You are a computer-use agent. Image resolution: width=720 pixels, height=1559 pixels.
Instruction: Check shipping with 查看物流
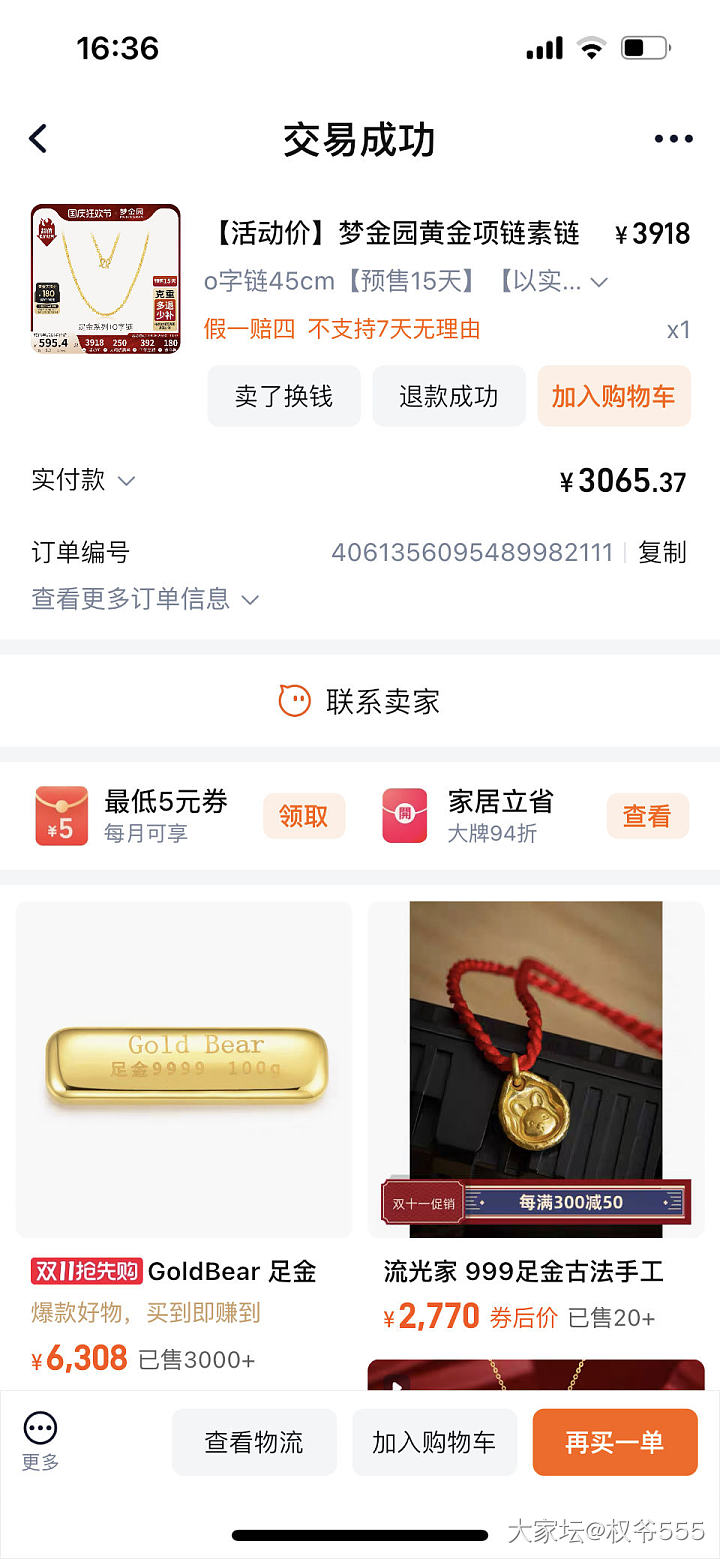click(x=254, y=1442)
